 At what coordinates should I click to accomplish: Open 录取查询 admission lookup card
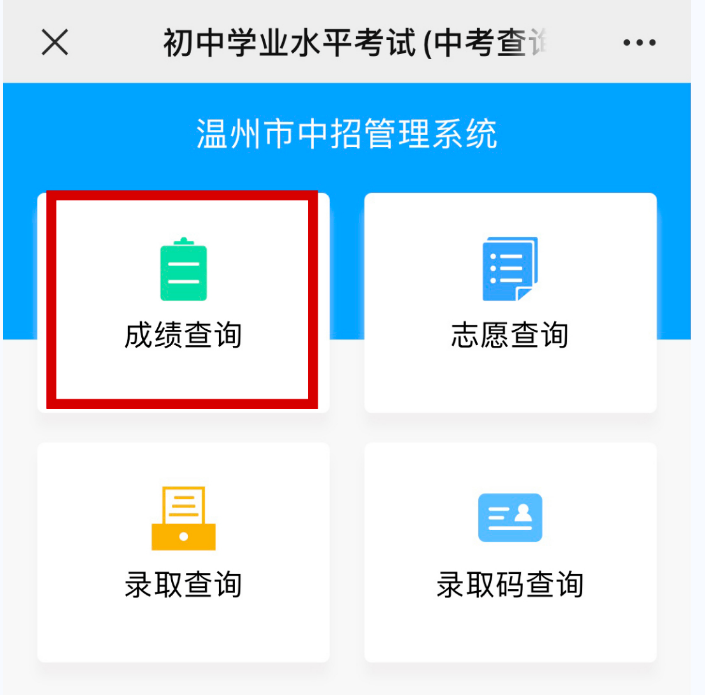(183, 552)
